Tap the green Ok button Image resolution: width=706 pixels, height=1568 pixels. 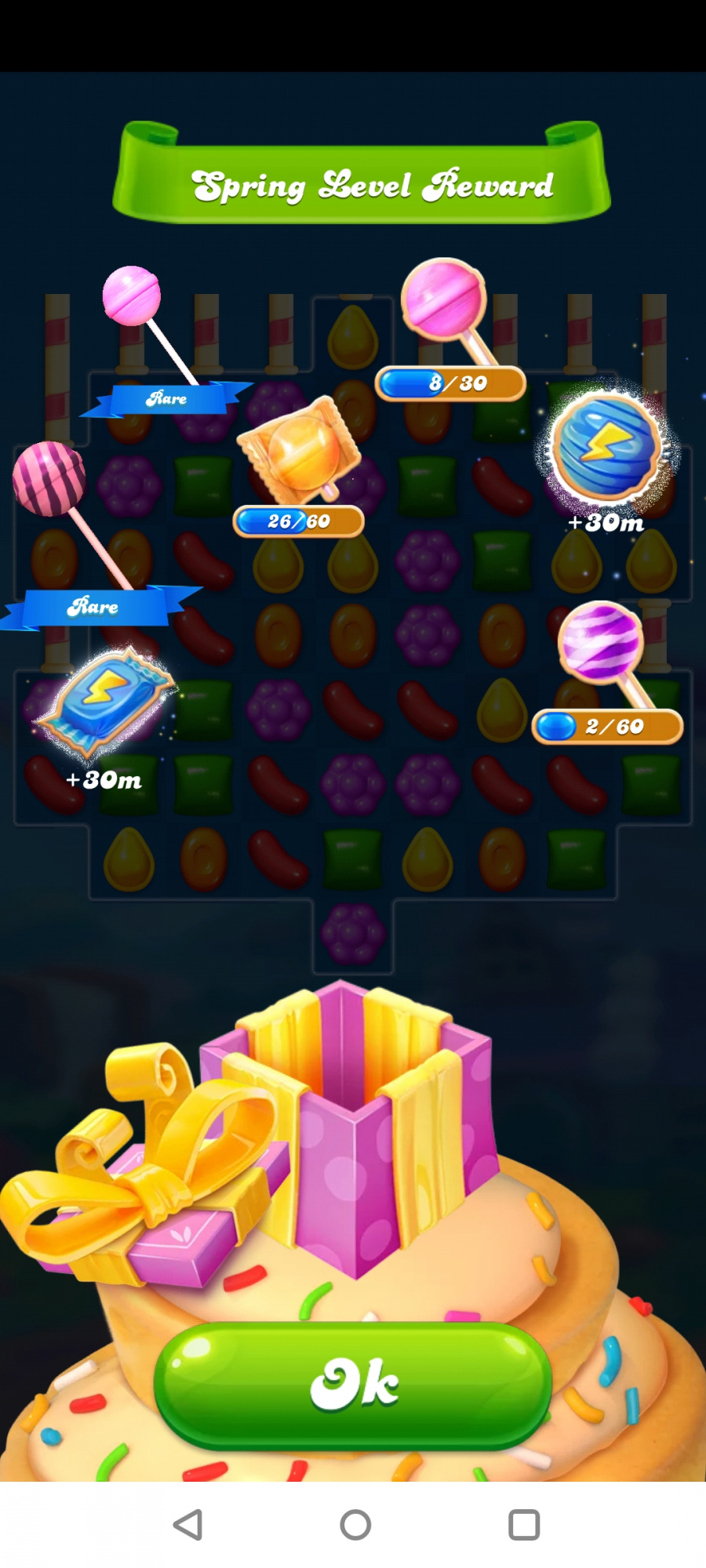click(x=353, y=1384)
